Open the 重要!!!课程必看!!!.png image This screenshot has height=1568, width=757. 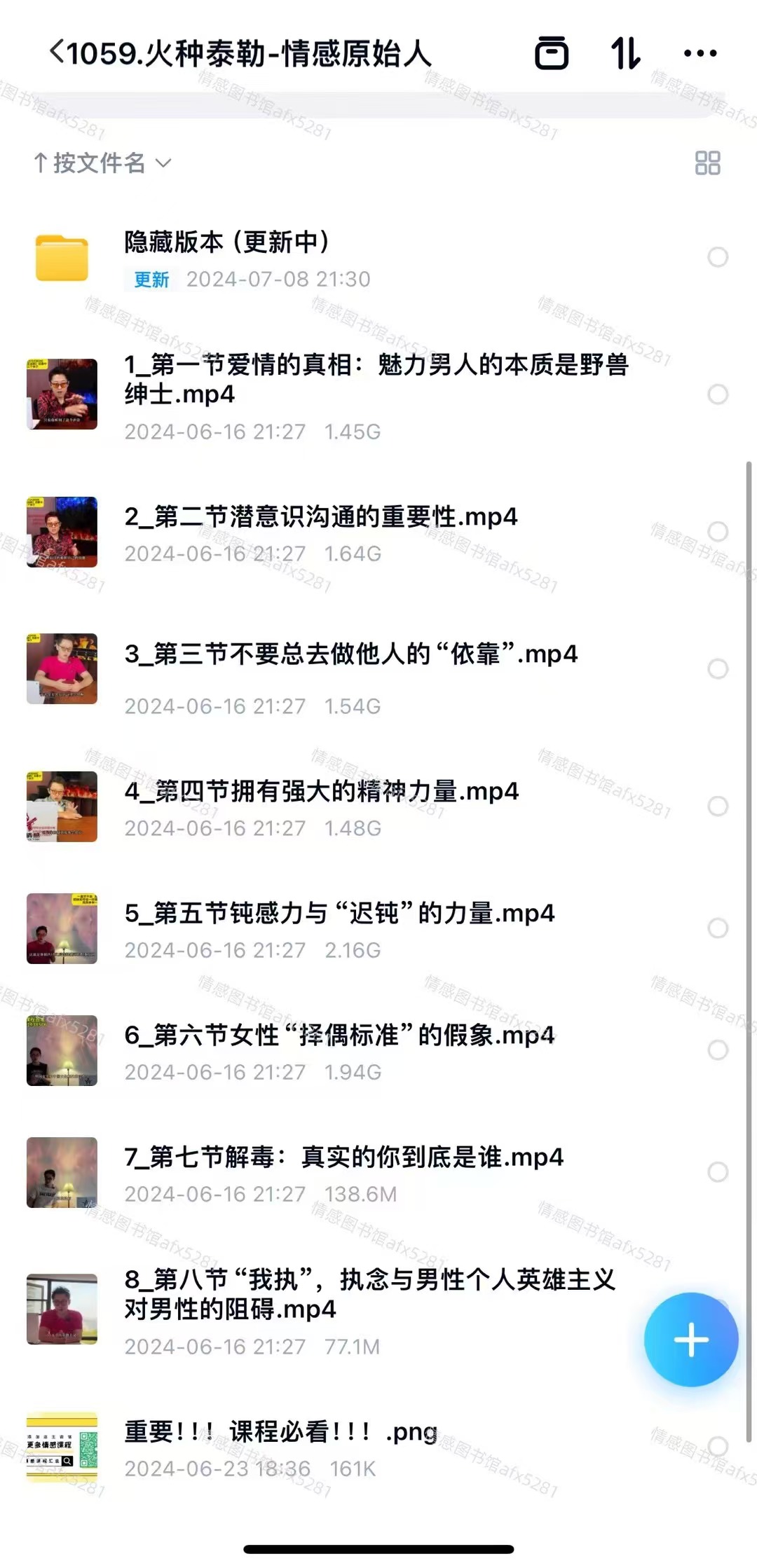[280, 1432]
